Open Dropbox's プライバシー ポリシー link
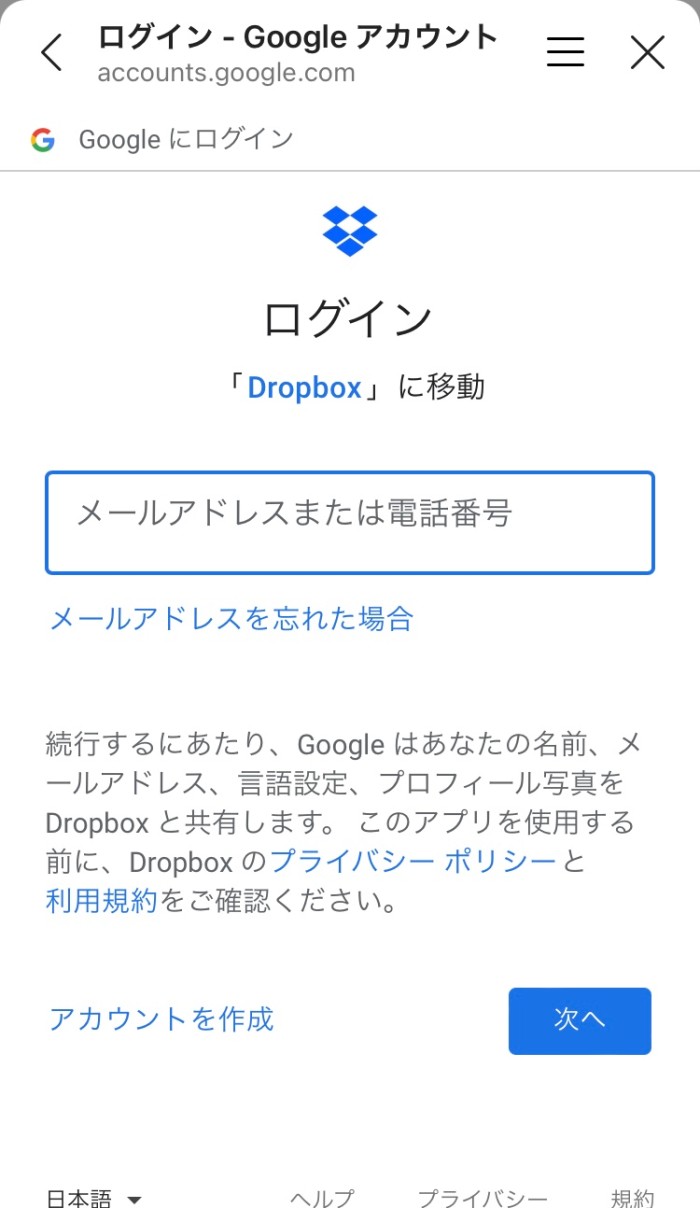The image size is (700, 1208). pyautogui.click(x=413, y=860)
